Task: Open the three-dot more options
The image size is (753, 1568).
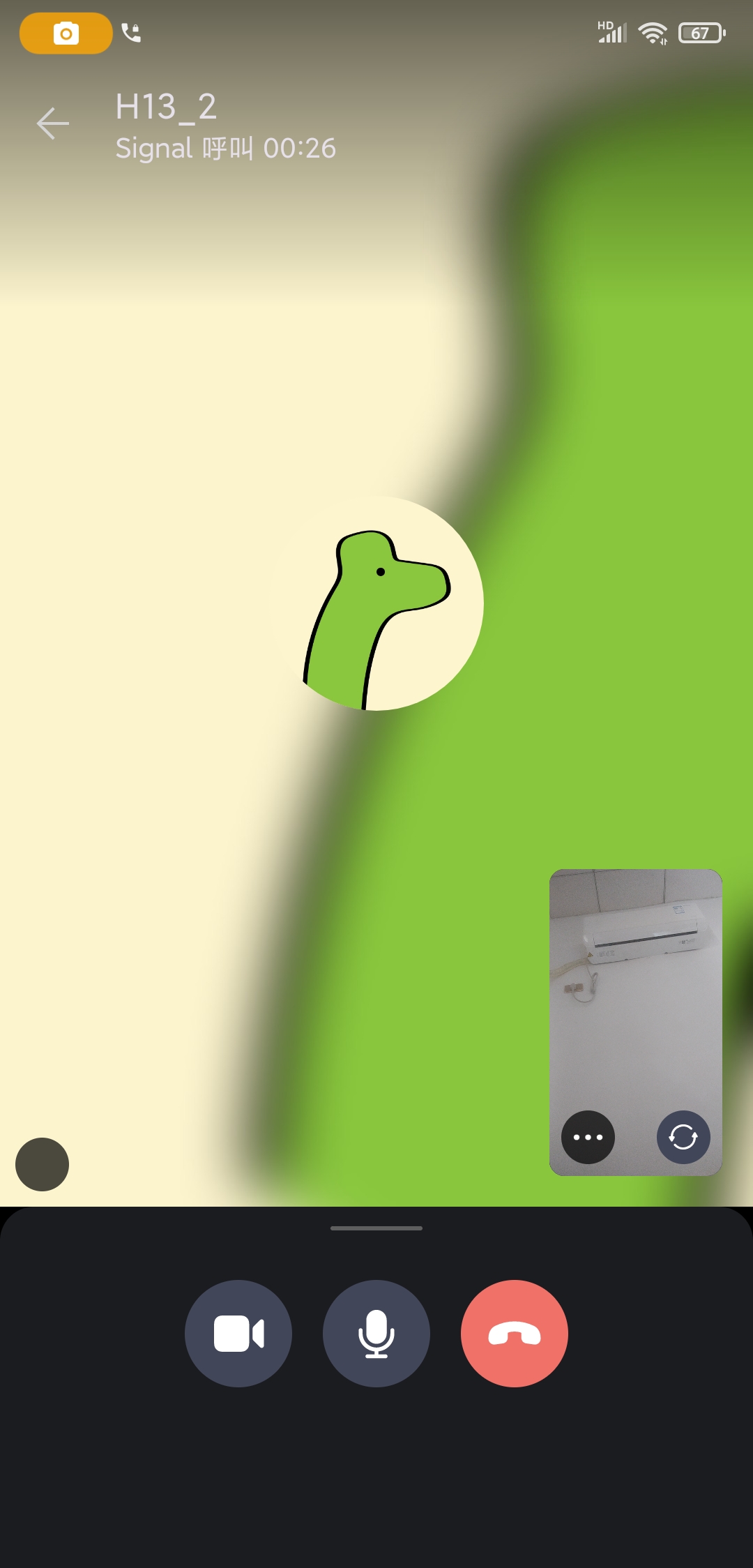Action: click(x=588, y=1137)
